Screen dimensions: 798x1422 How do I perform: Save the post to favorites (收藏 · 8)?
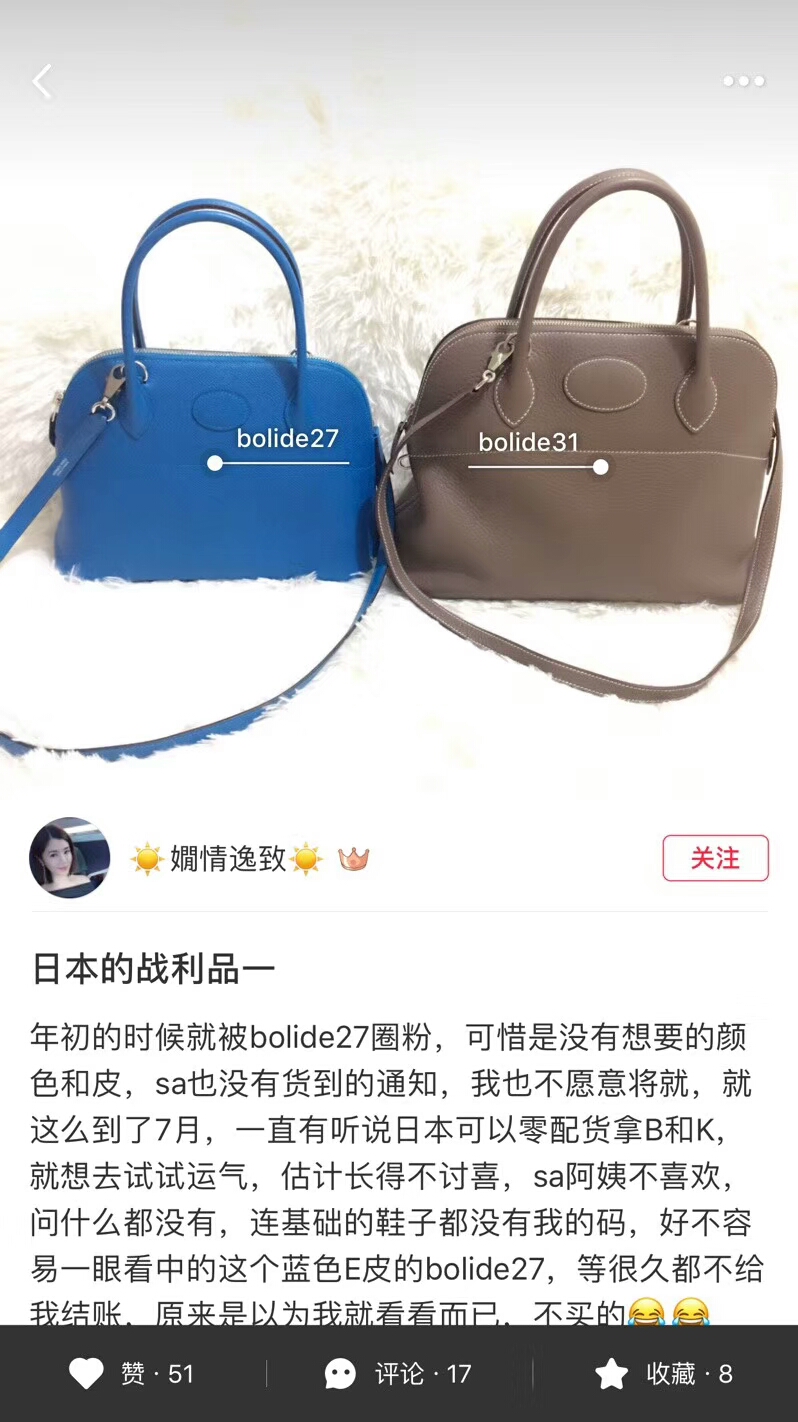(x=664, y=1374)
